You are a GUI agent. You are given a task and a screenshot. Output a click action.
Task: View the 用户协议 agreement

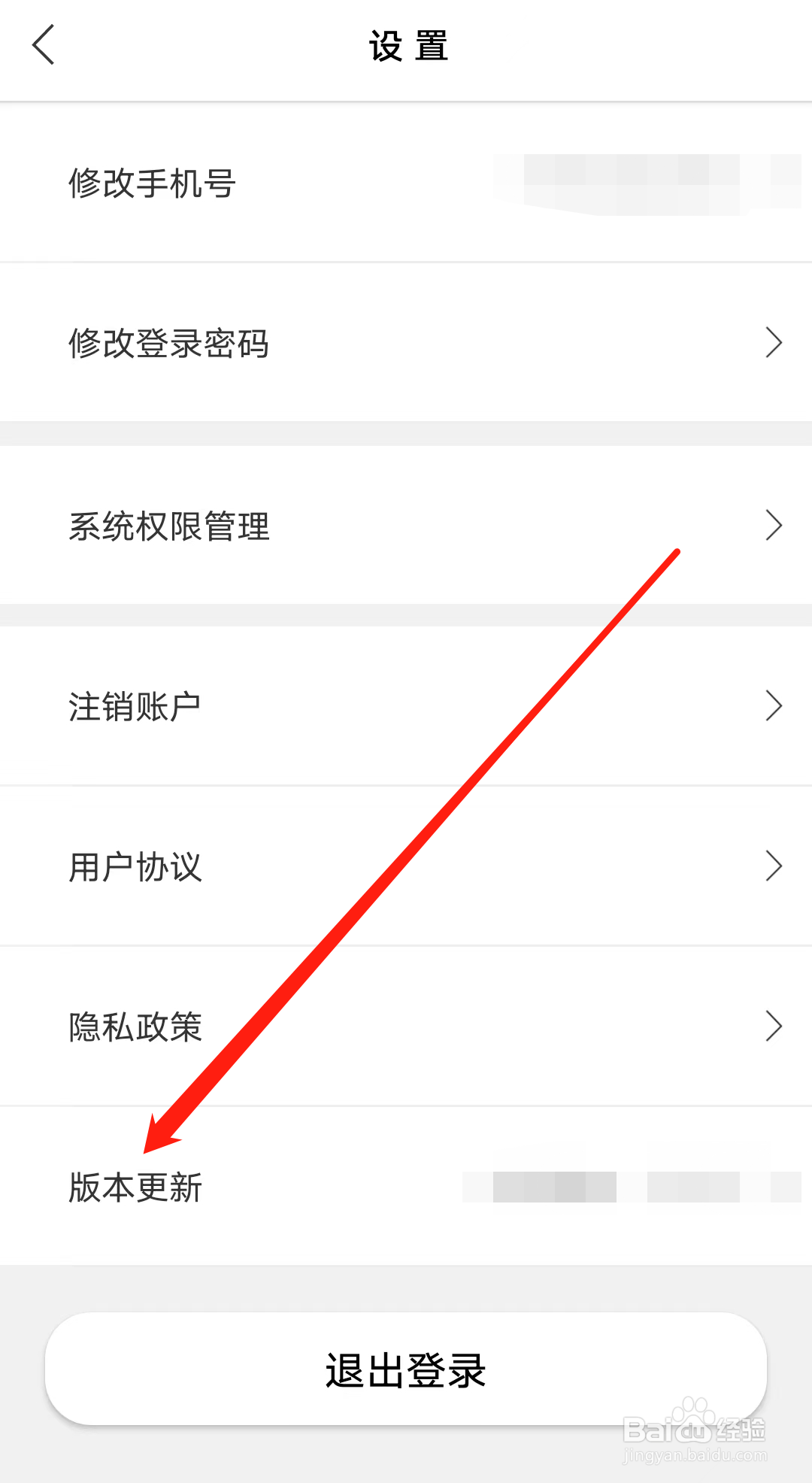coord(134,866)
